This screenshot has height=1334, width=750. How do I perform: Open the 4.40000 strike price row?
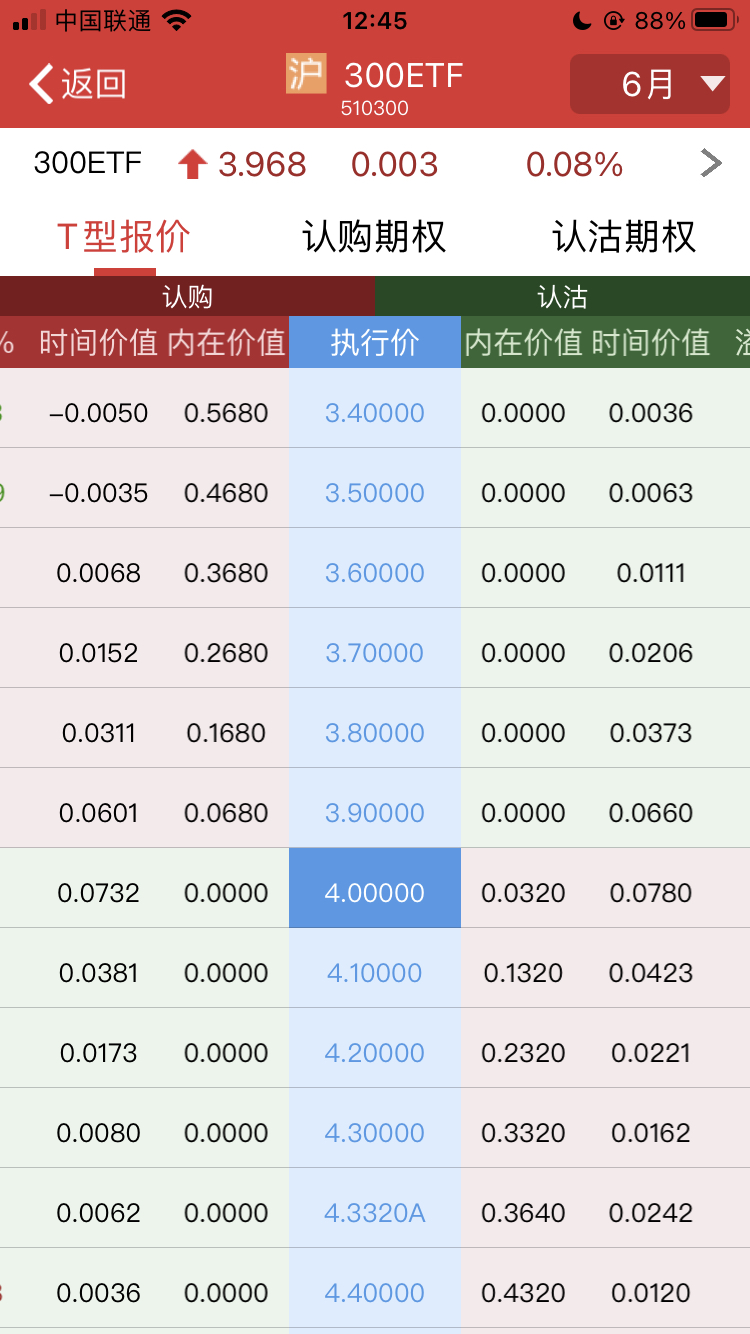[x=375, y=1293]
